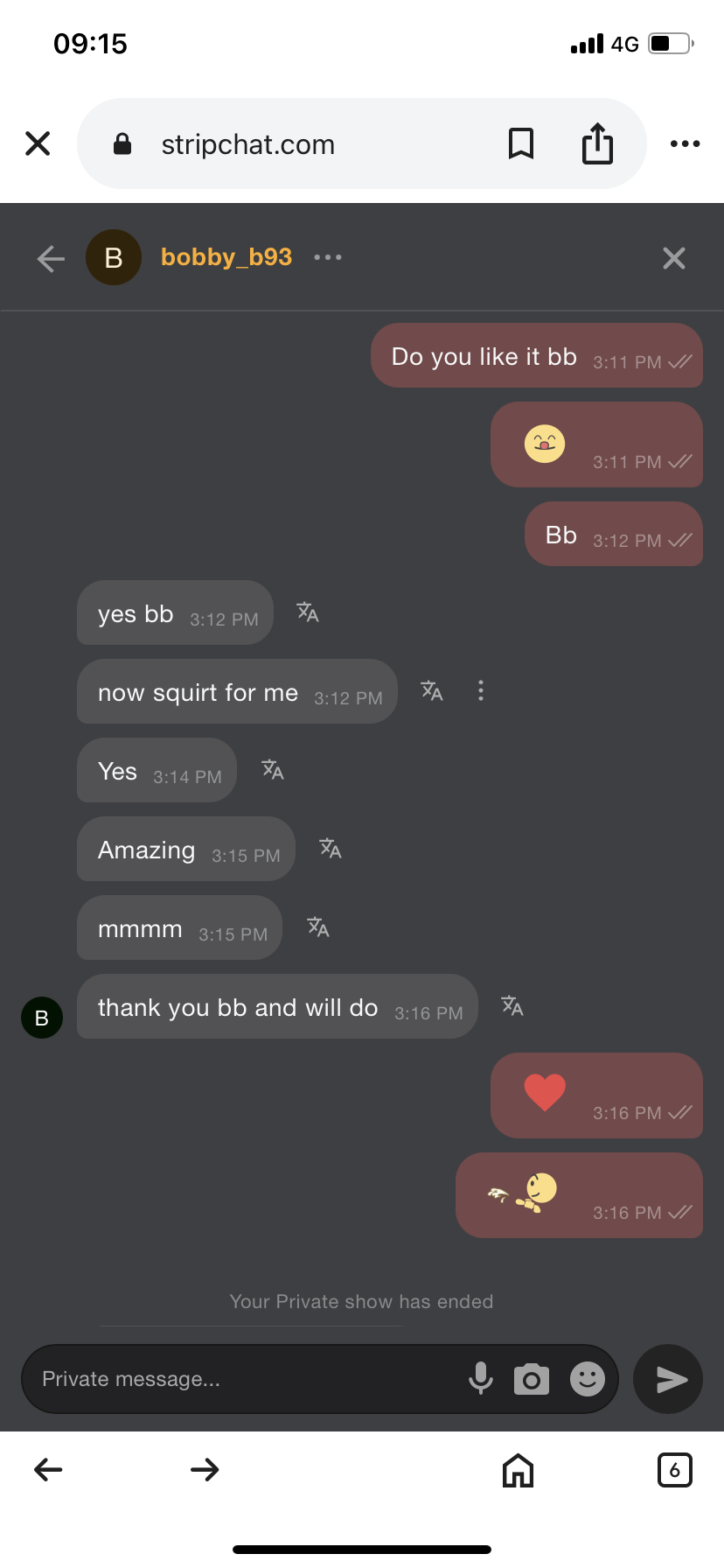Open chat options next to bobby_b93
This screenshot has width=724, height=1568.
pyautogui.click(x=328, y=257)
